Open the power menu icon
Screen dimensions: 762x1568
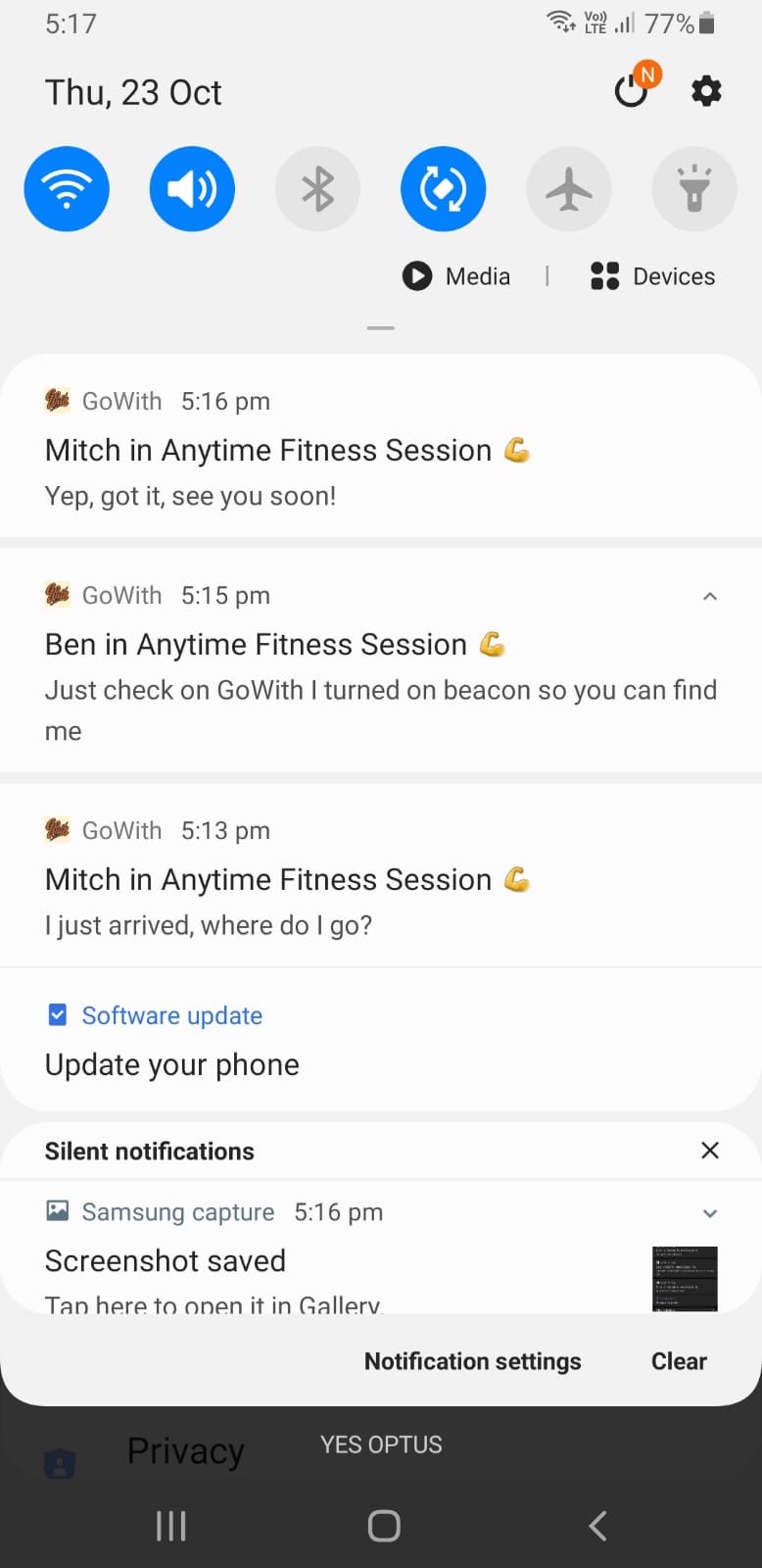[x=632, y=90]
